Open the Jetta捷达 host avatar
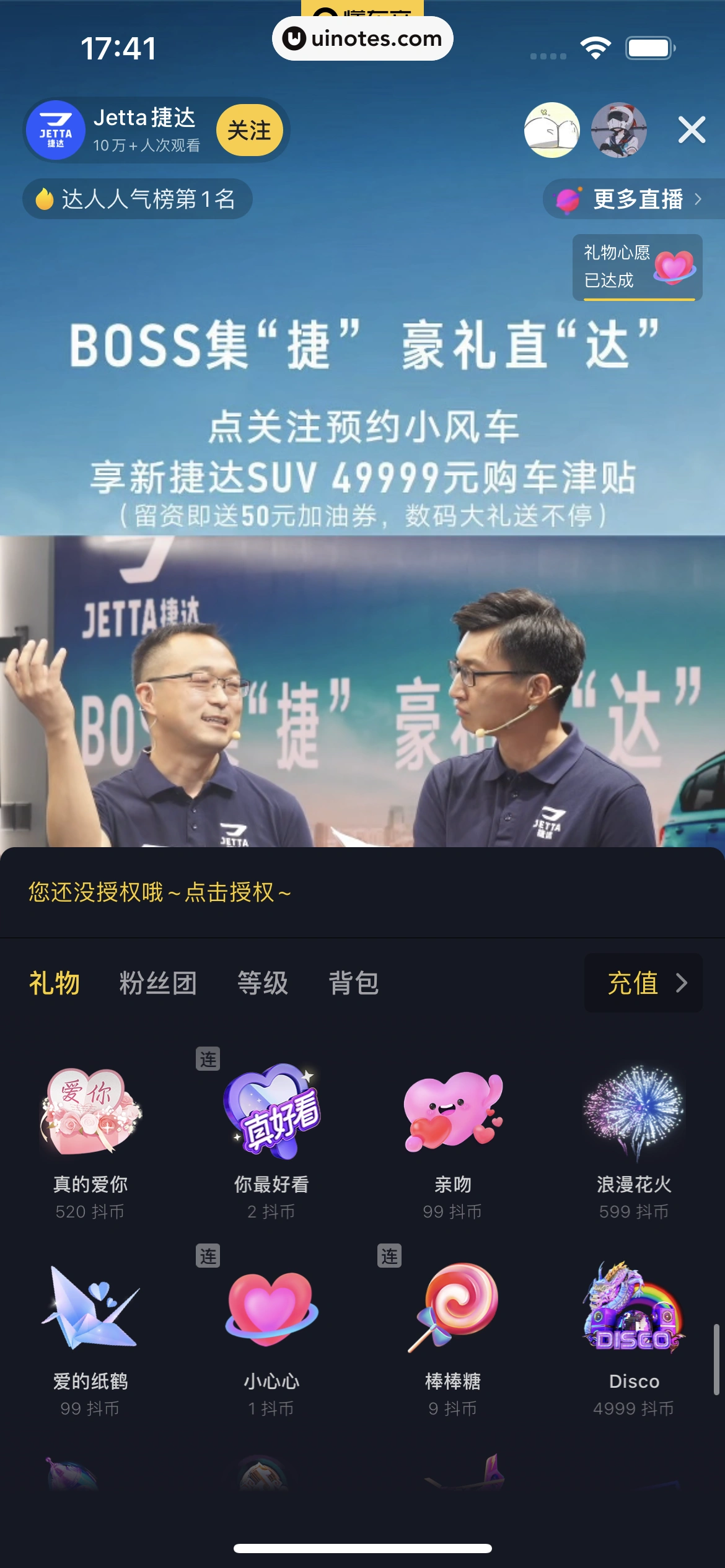725x1568 pixels. 56,130
